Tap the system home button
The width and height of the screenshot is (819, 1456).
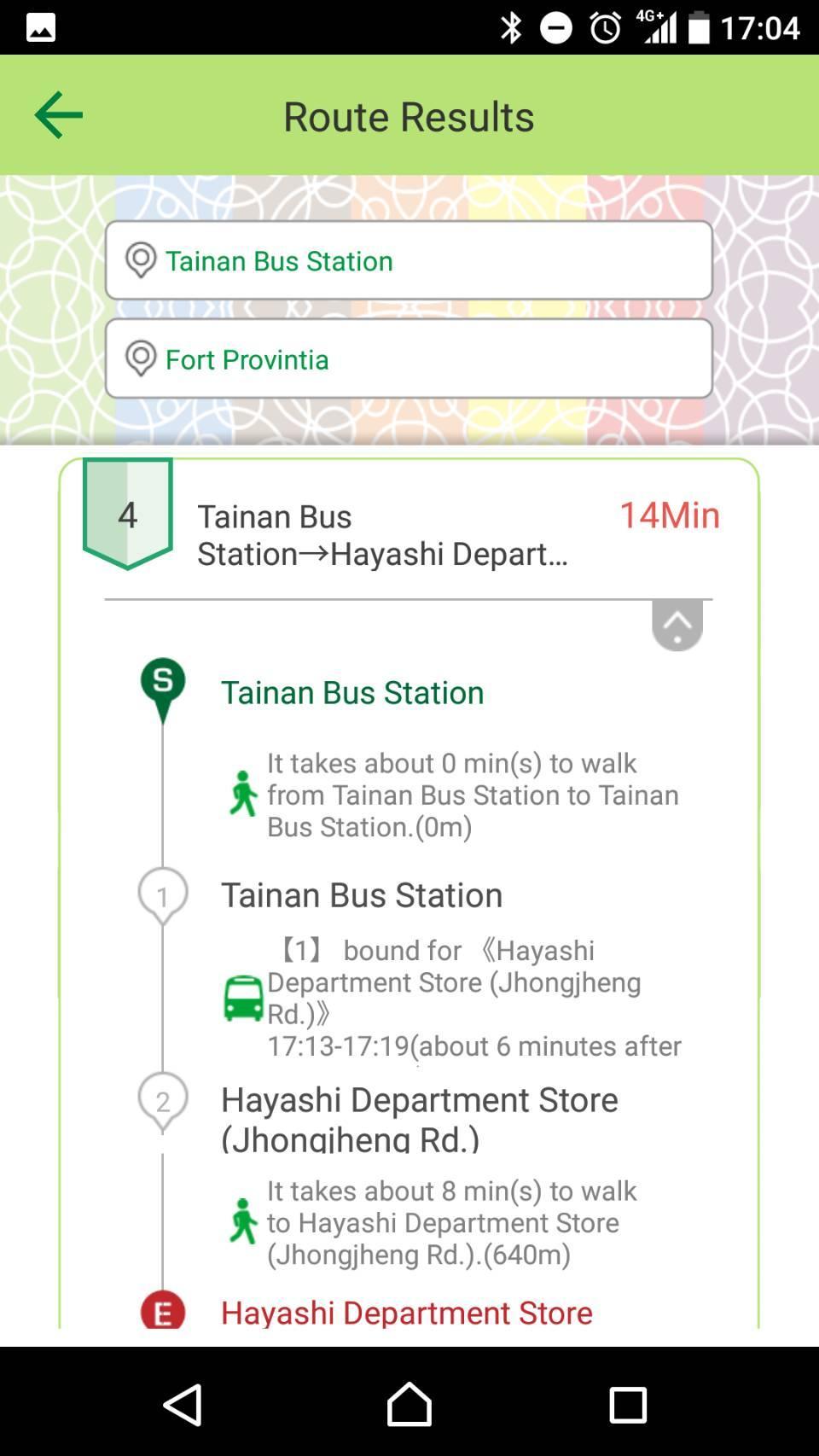tap(409, 1404)
